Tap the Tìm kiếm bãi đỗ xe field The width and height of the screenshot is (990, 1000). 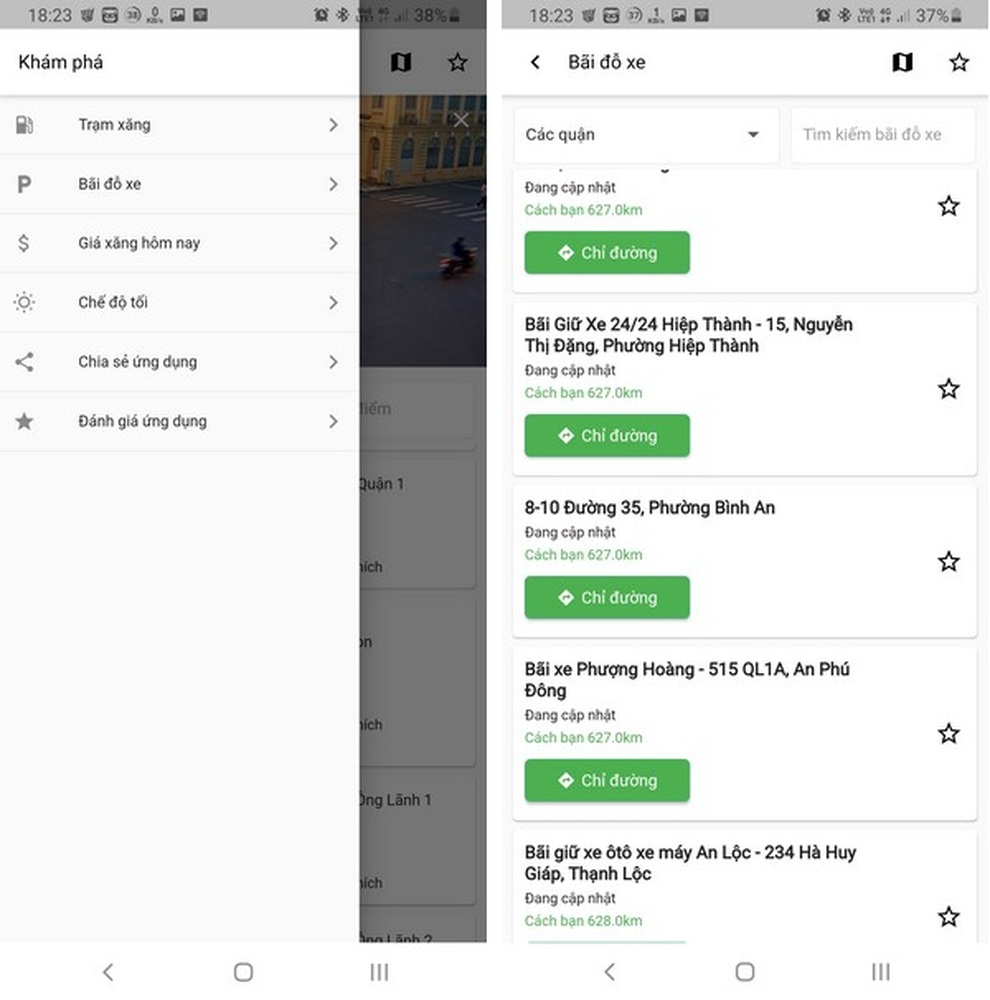point(880,135)
